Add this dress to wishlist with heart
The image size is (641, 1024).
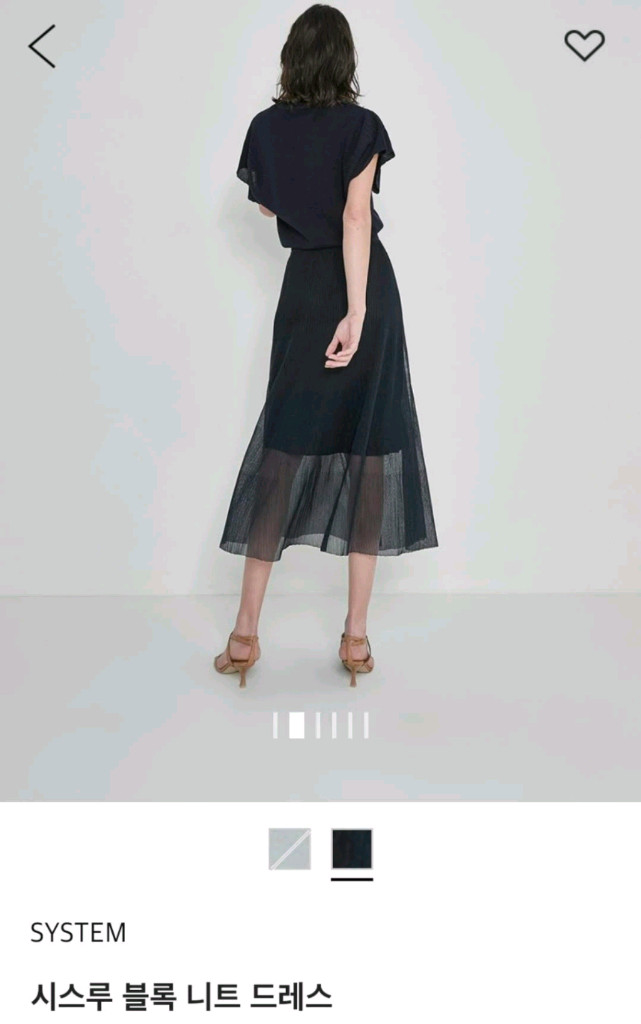click(x=584, y=45)
